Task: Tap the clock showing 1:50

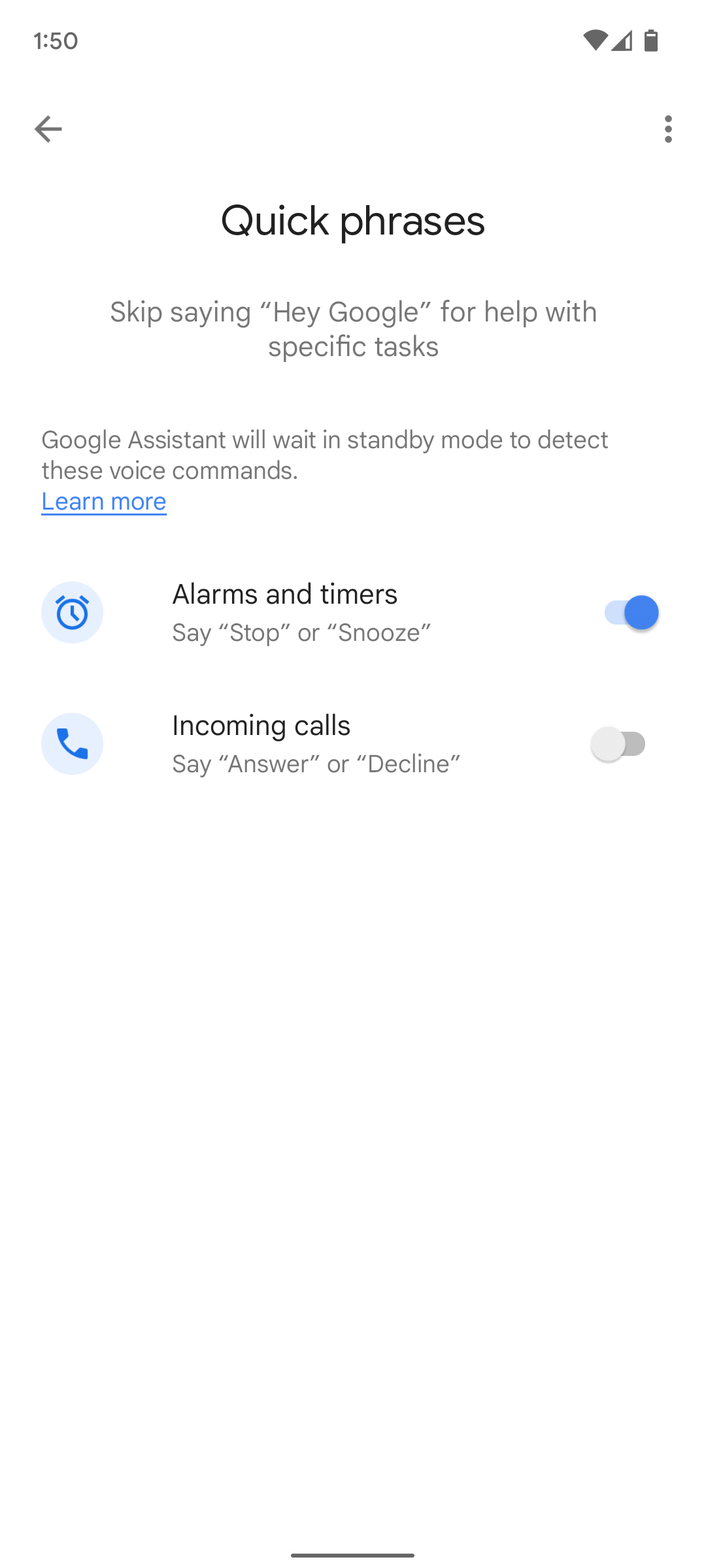Action: 55,42
